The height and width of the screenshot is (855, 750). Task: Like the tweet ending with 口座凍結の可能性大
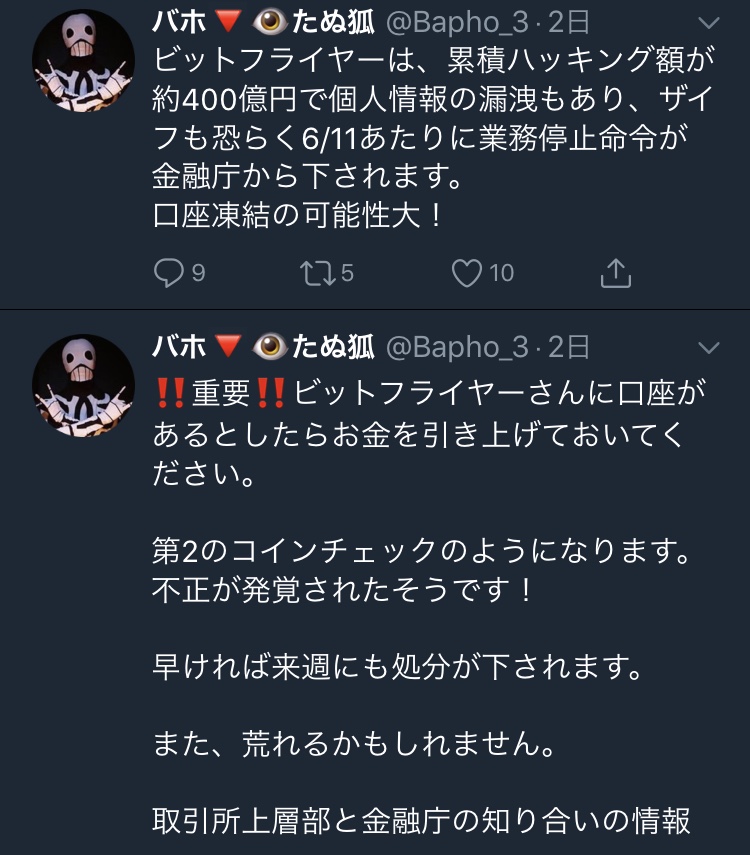tap(467, 272)
